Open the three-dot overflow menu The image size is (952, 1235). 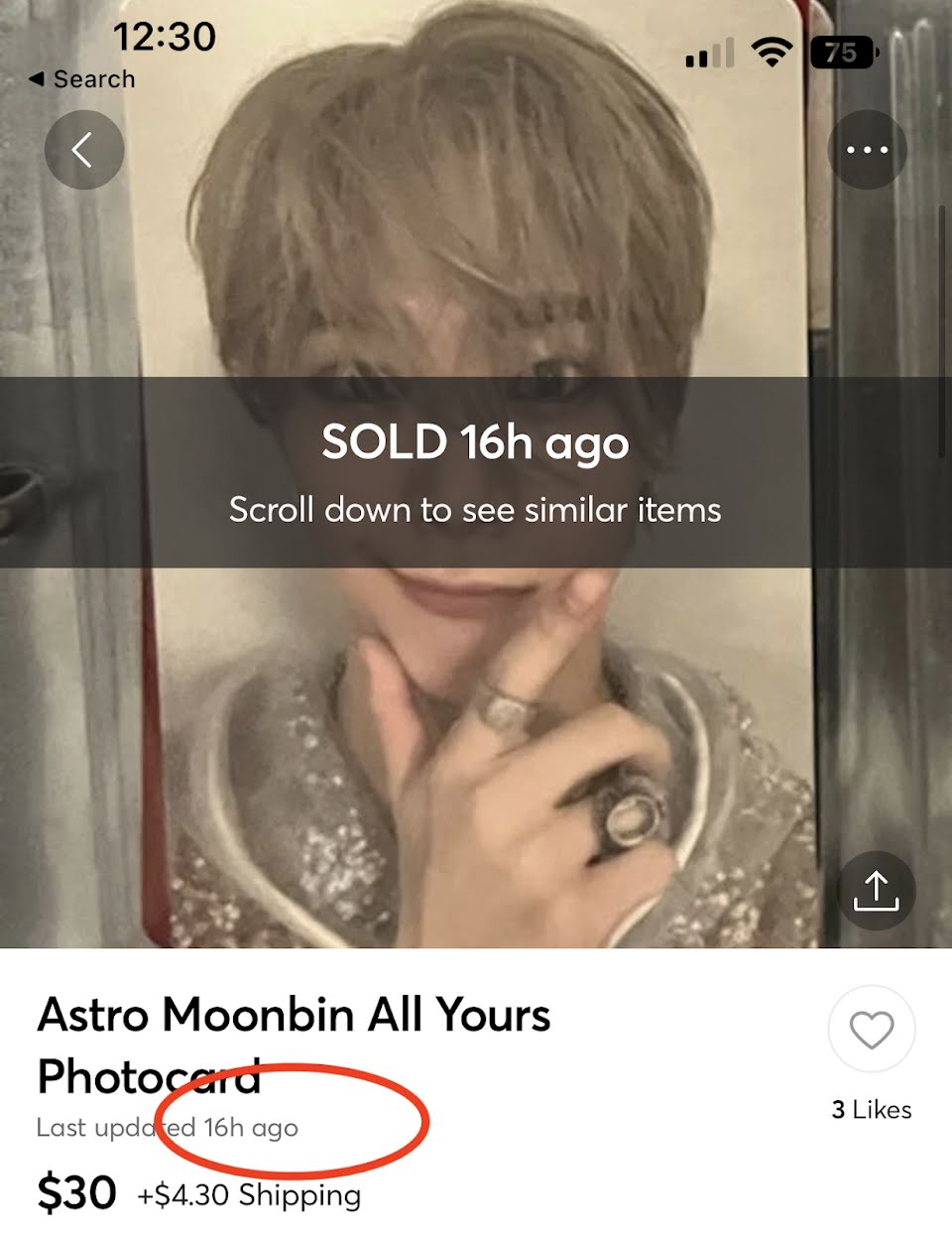[867, 150]
